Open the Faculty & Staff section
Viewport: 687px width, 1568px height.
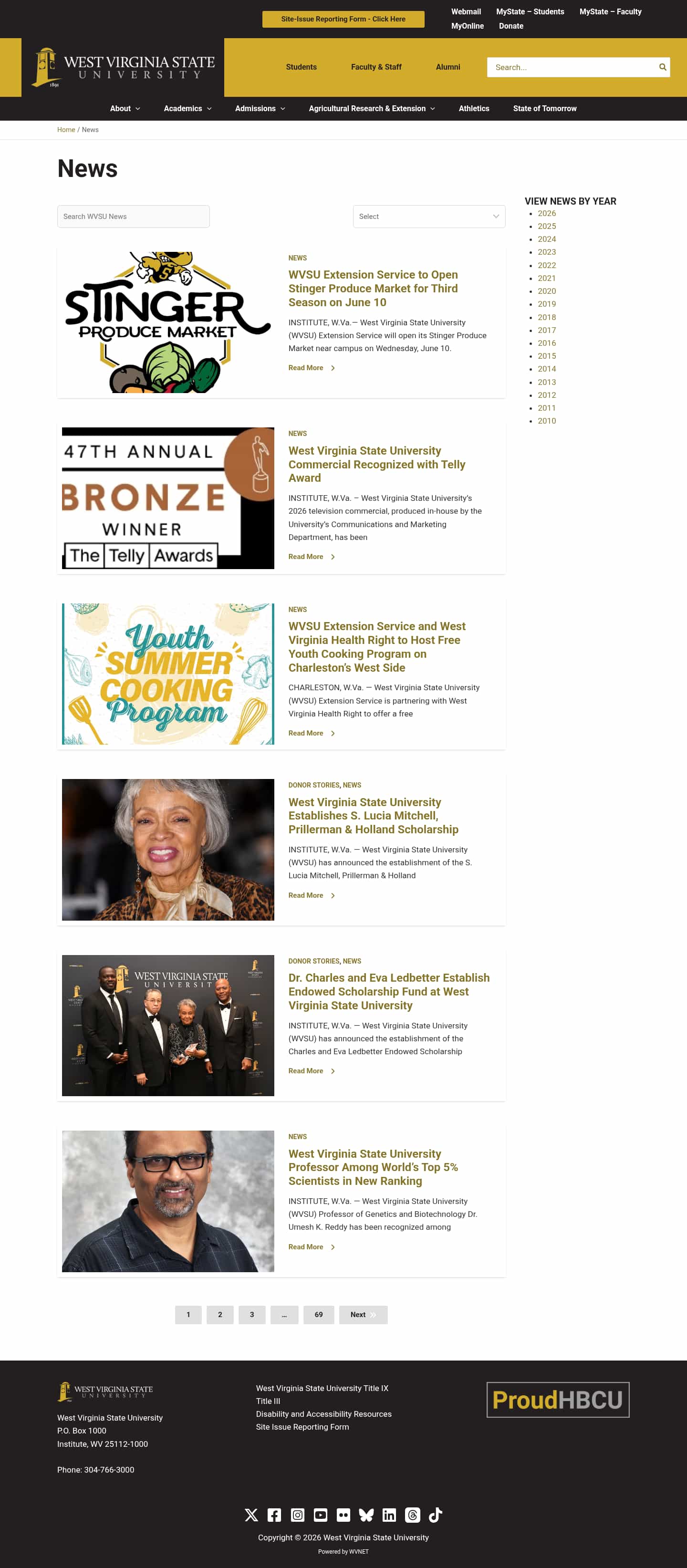point(376,67)
